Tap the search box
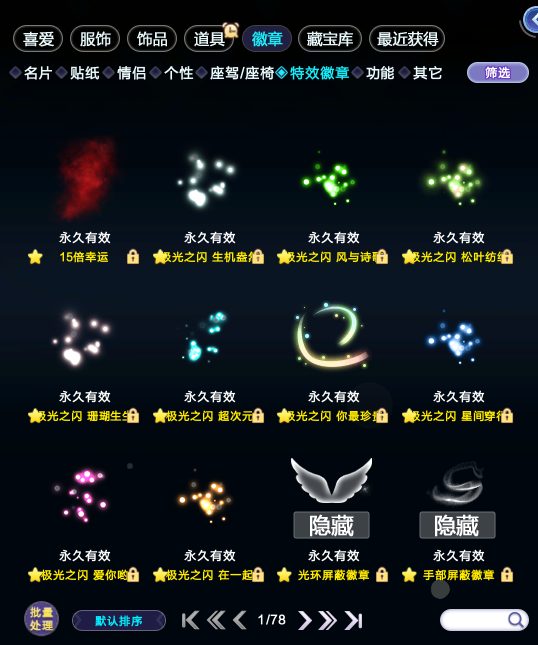Screen dimensions: 538x645 pos(484,619)
